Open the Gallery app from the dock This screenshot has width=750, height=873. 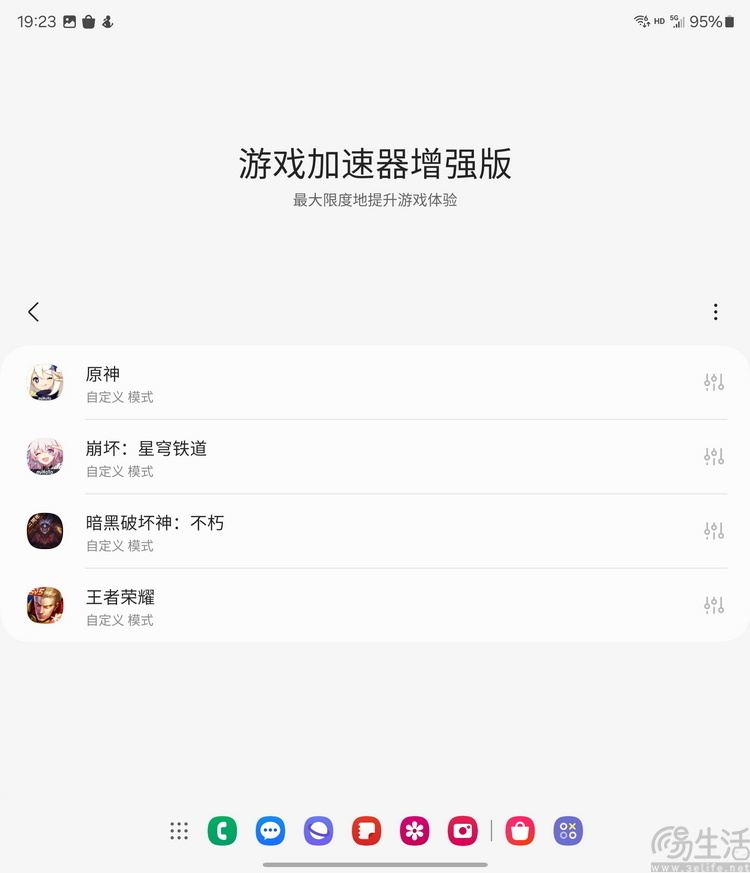coord(414,831)
